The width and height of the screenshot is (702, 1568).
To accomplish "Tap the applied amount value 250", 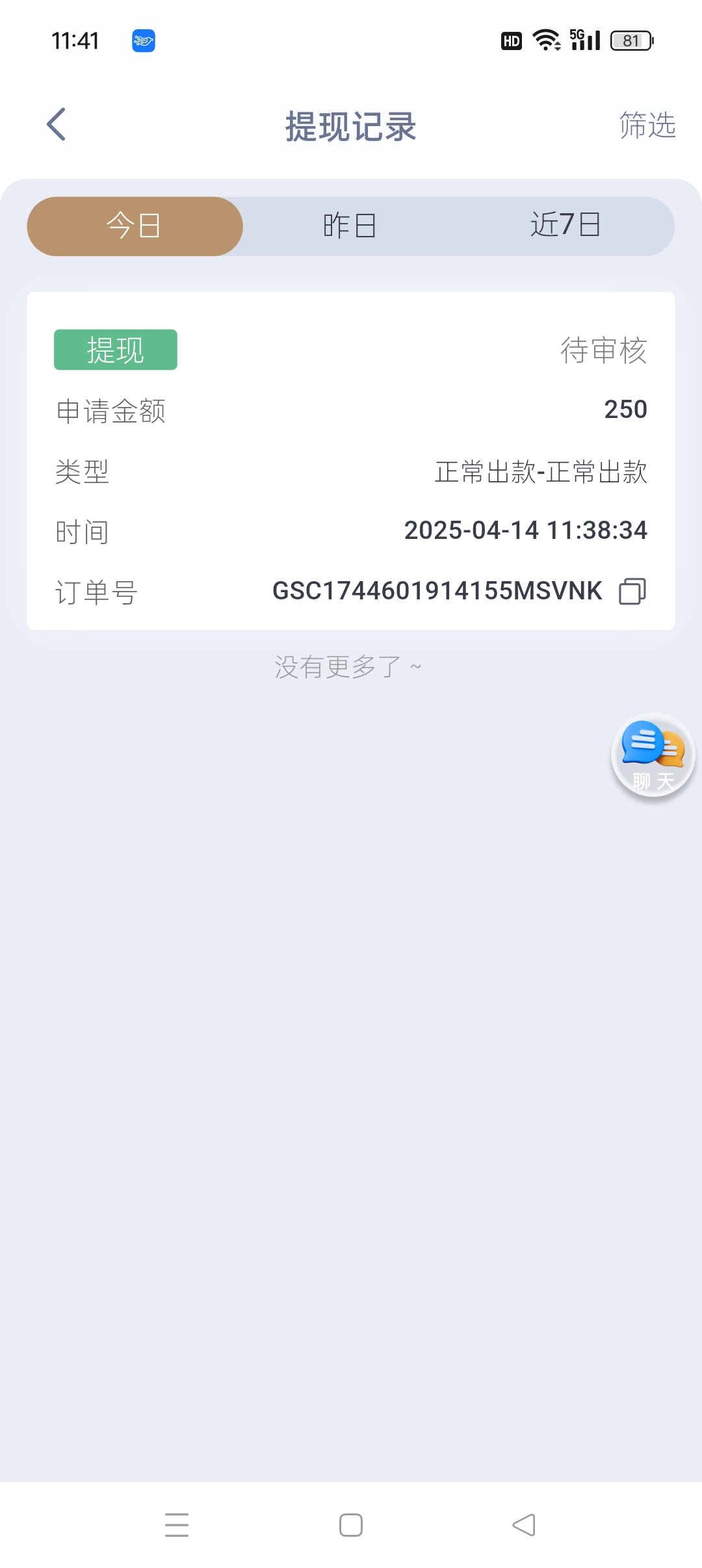I will coord(625,409).
